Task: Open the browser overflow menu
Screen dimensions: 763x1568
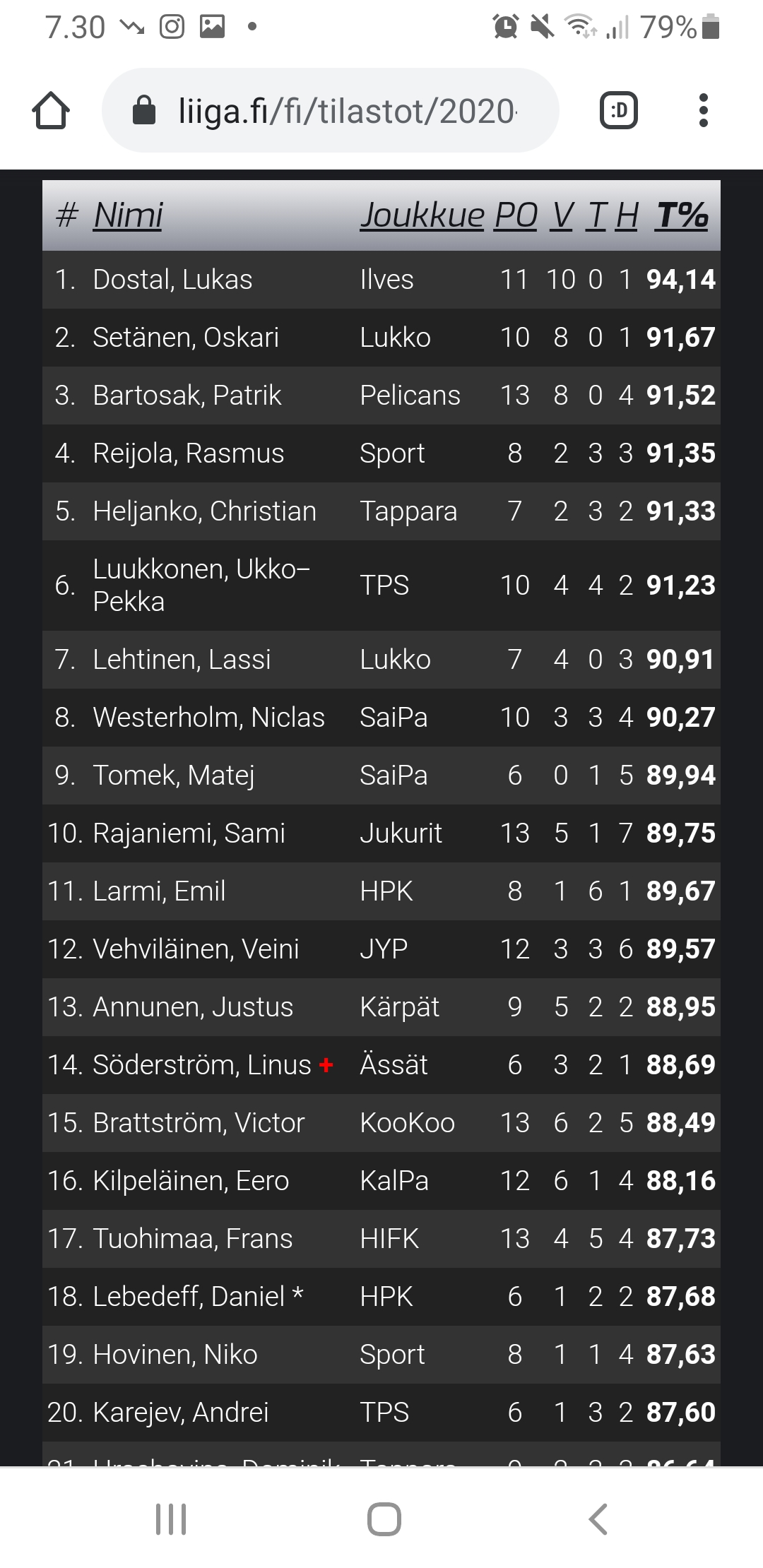Action: 703,111
